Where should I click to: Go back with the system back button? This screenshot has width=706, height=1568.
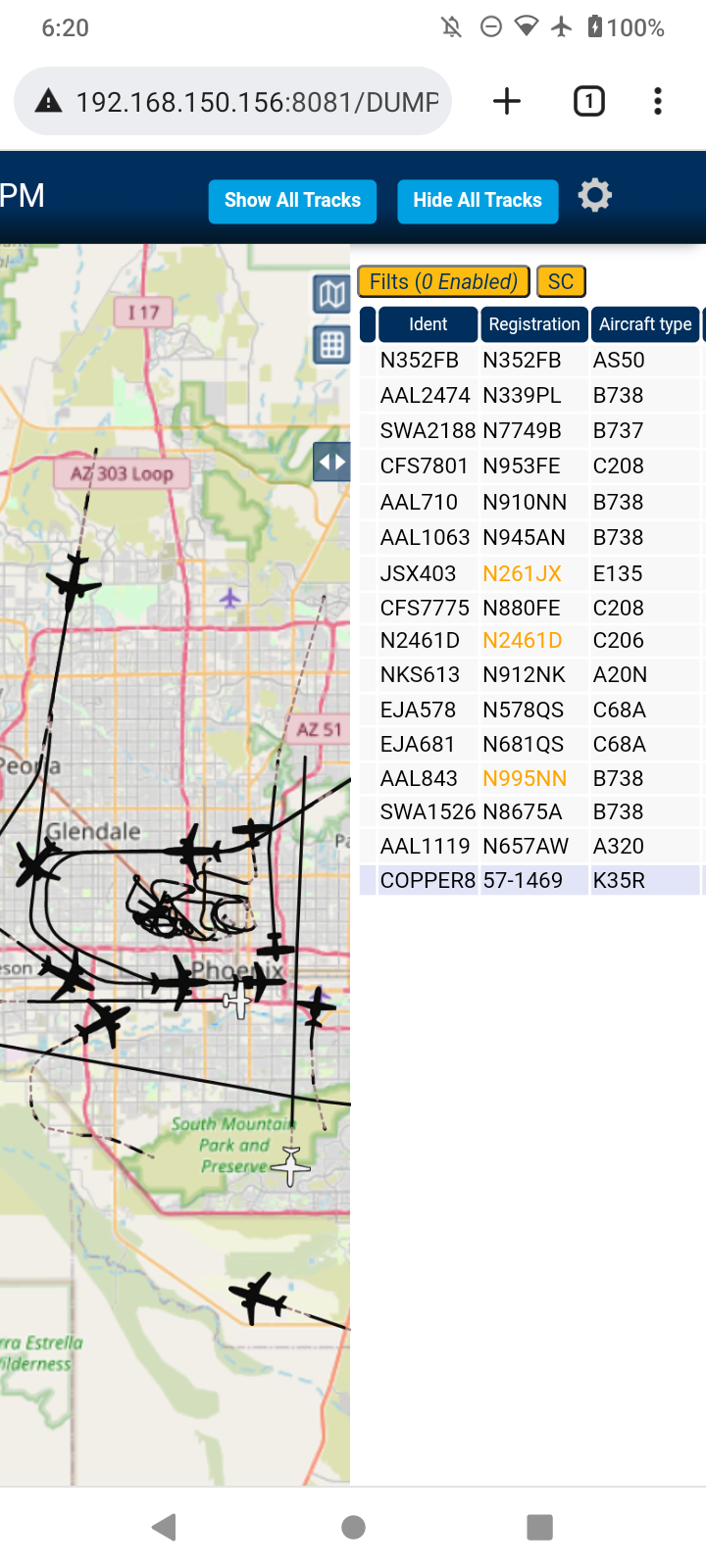click(x=165, y=1526)
